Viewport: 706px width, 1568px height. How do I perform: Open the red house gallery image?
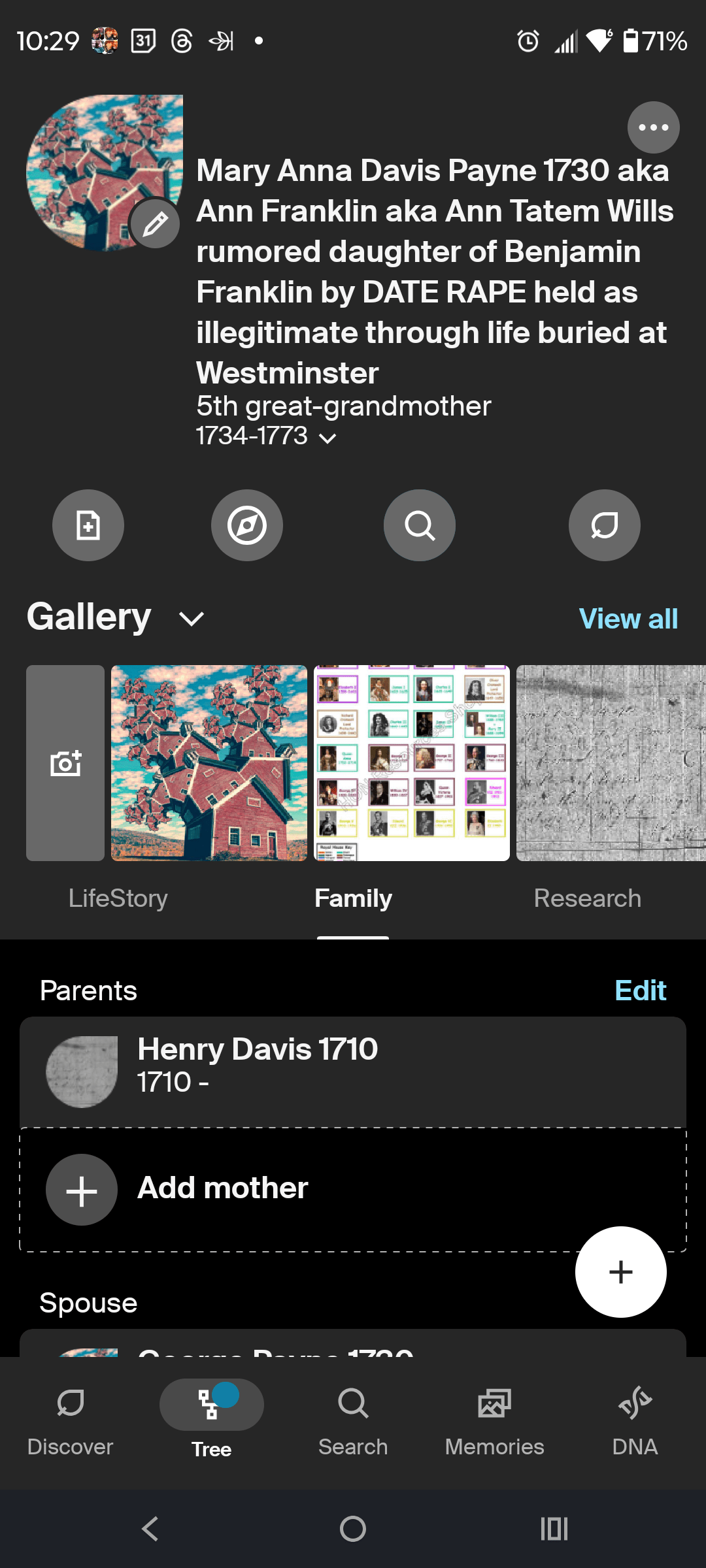[209, 763]
